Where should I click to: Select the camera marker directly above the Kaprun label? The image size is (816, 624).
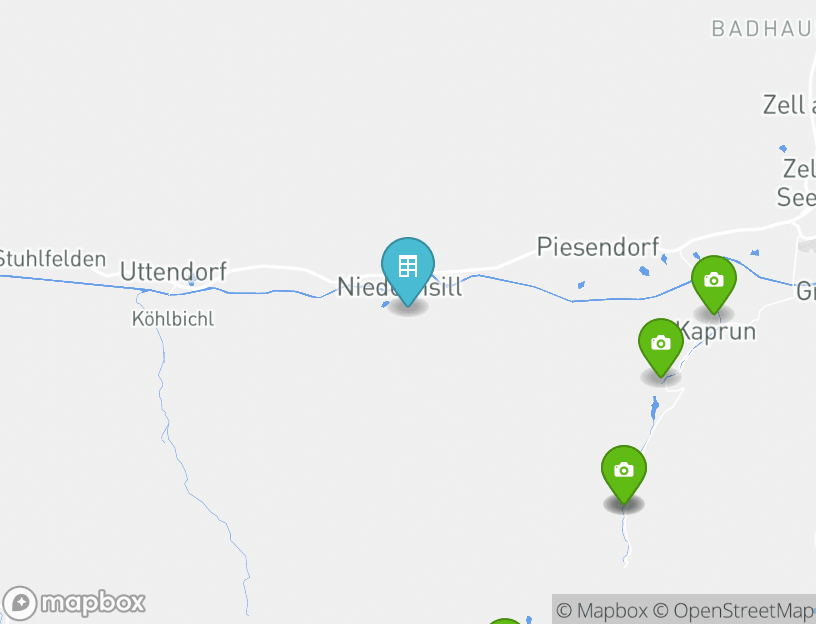pyautogui.click(x=713, y=281)
